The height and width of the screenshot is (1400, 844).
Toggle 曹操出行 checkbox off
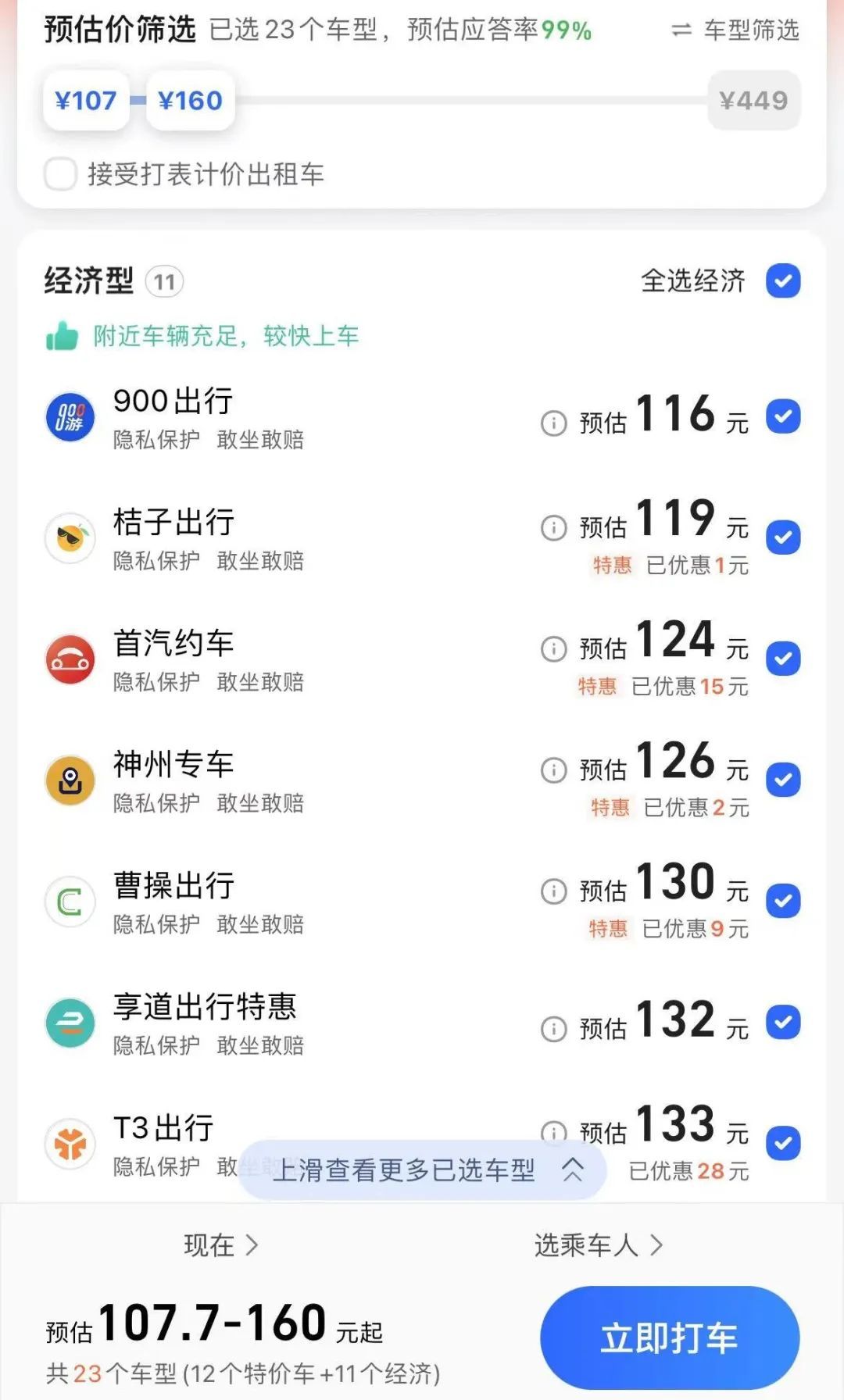(x=783, y=901)
